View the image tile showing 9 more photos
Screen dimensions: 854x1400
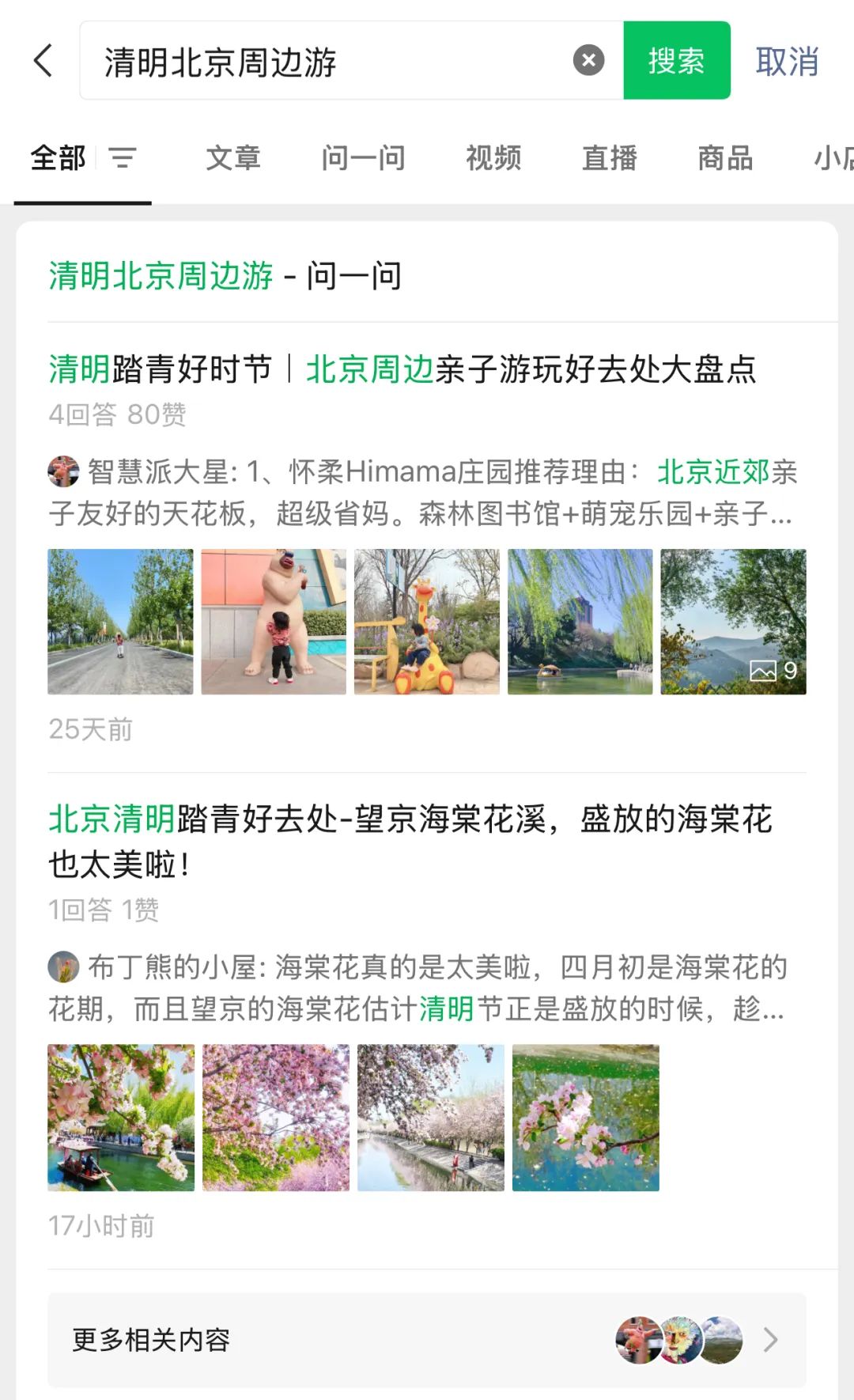(x=734, y=622)
